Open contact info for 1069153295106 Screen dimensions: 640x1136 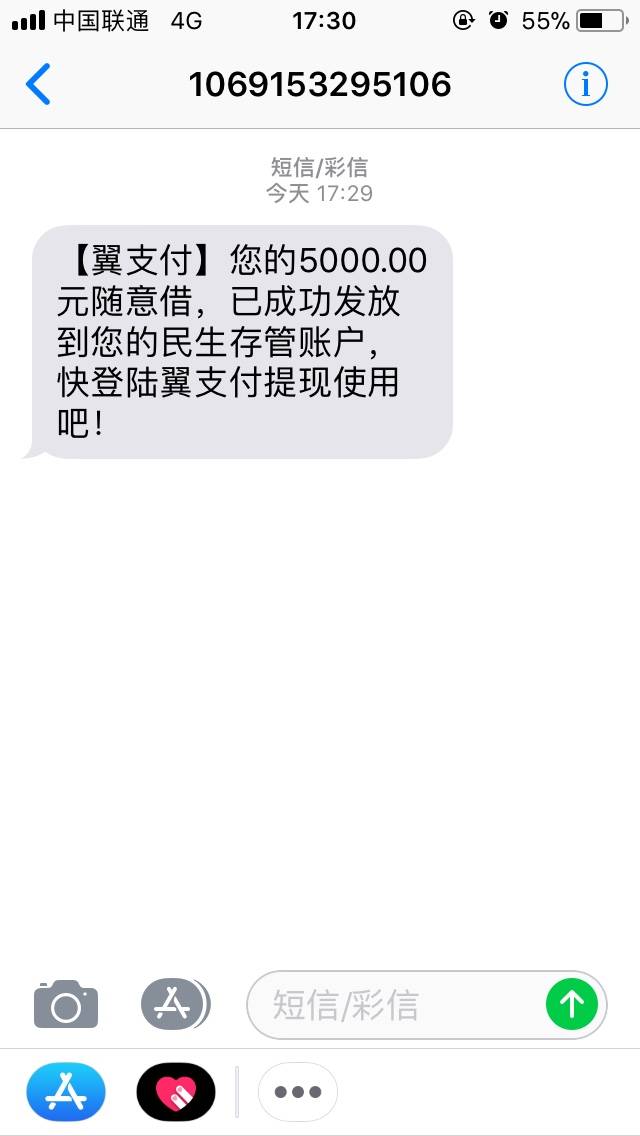586,85
